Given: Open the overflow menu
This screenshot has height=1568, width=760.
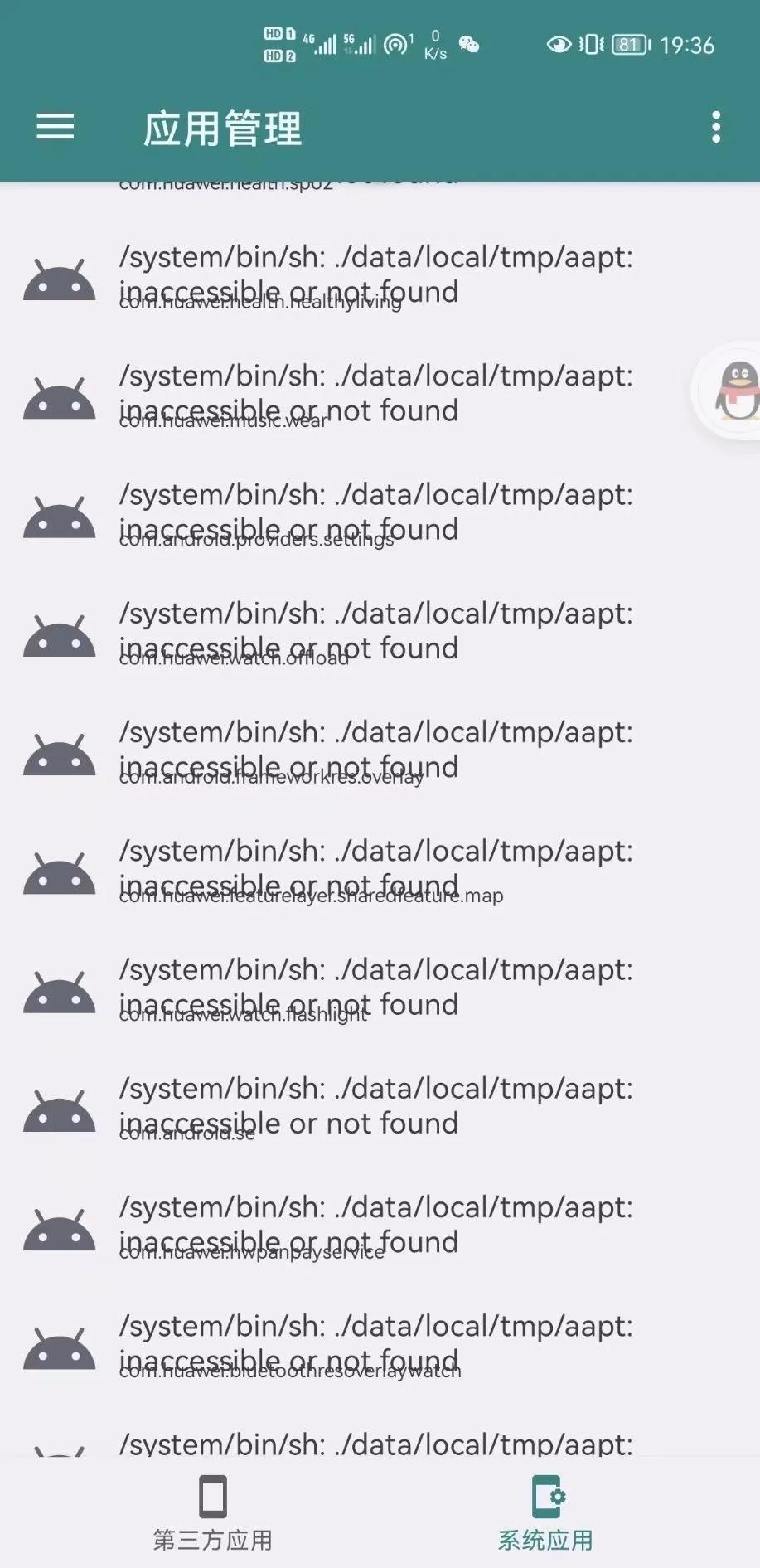Looking at the screenshot, I should (716, 127).
